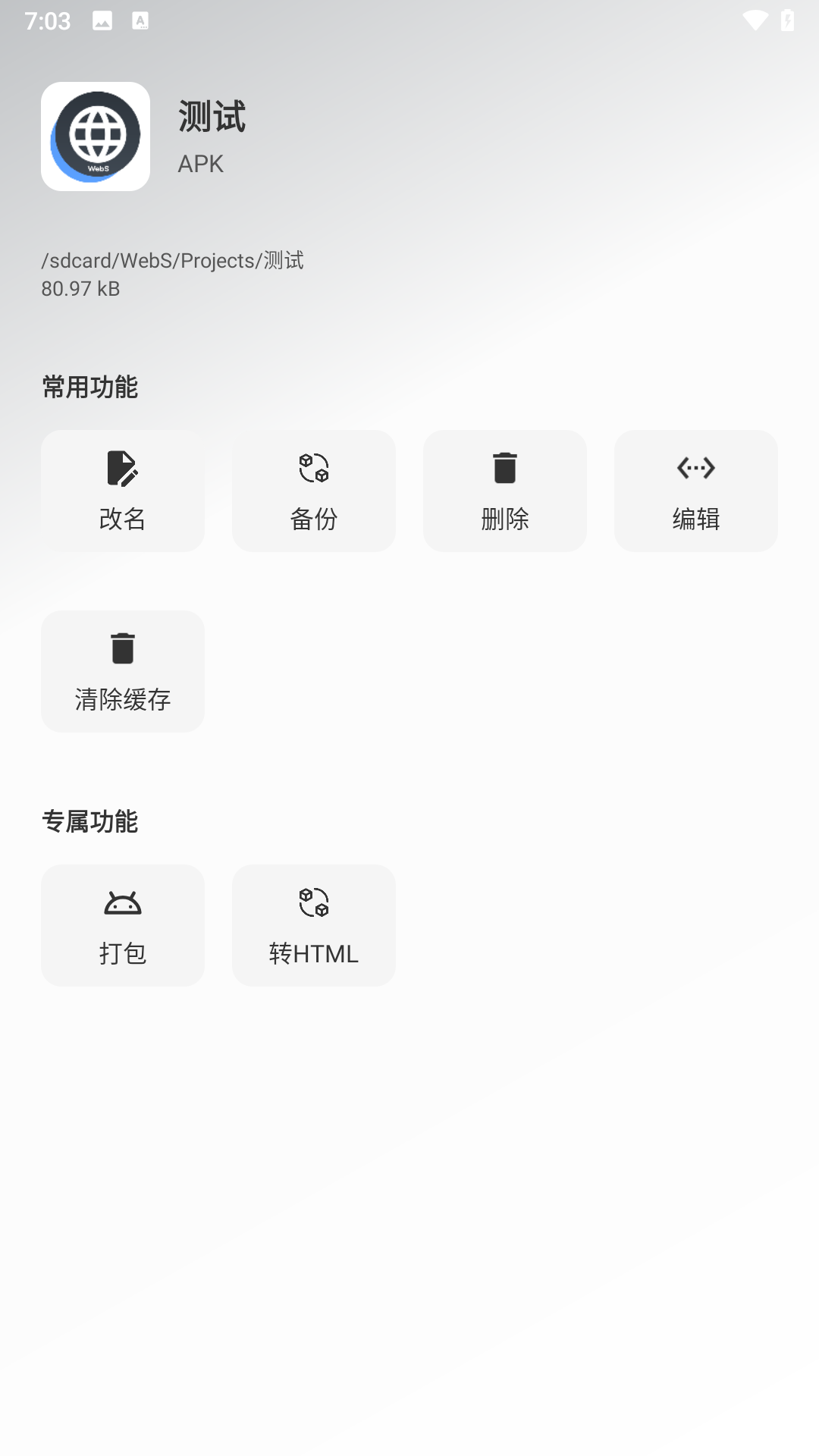Select the 改名 rename file icon
The height and width of the screenshot is (1456, 819).
coord(122,468)
